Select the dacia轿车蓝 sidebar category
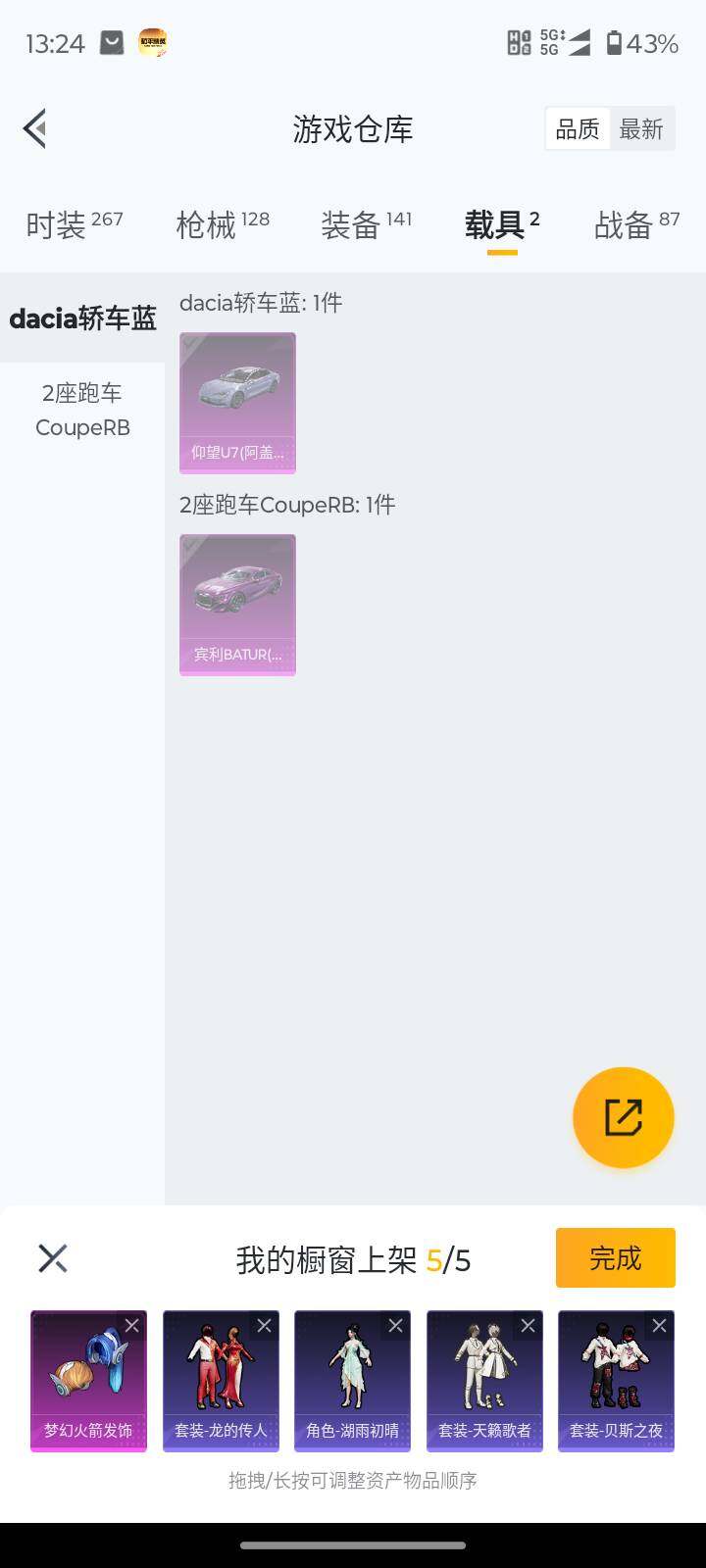This screenshot has width=706, height=1568. click(82, 318)
